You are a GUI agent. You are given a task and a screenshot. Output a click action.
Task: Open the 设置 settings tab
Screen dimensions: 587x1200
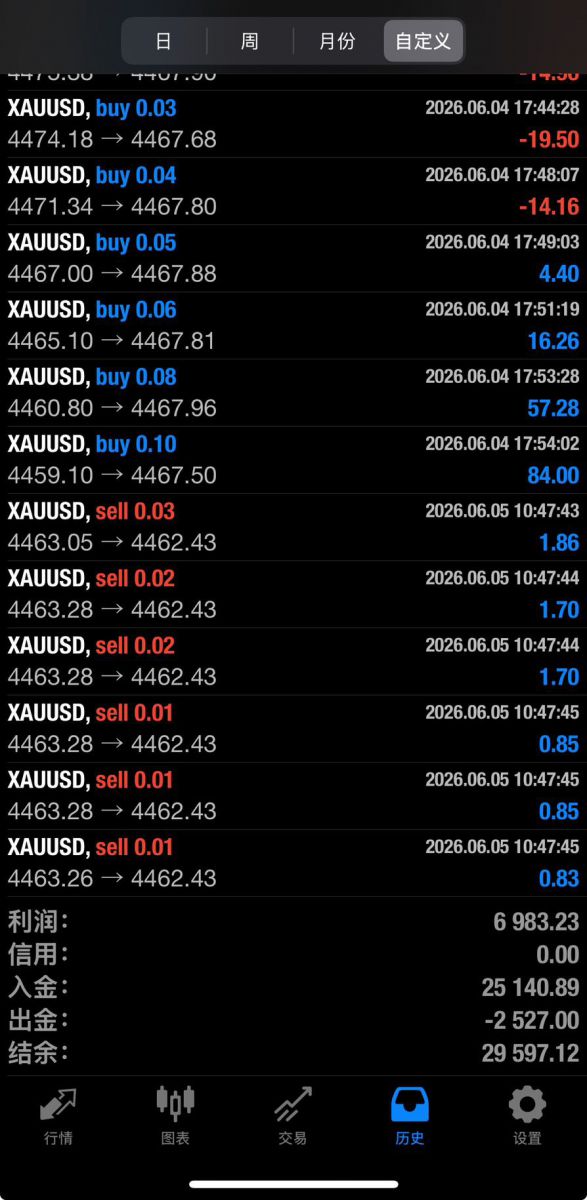point(527,1116)
